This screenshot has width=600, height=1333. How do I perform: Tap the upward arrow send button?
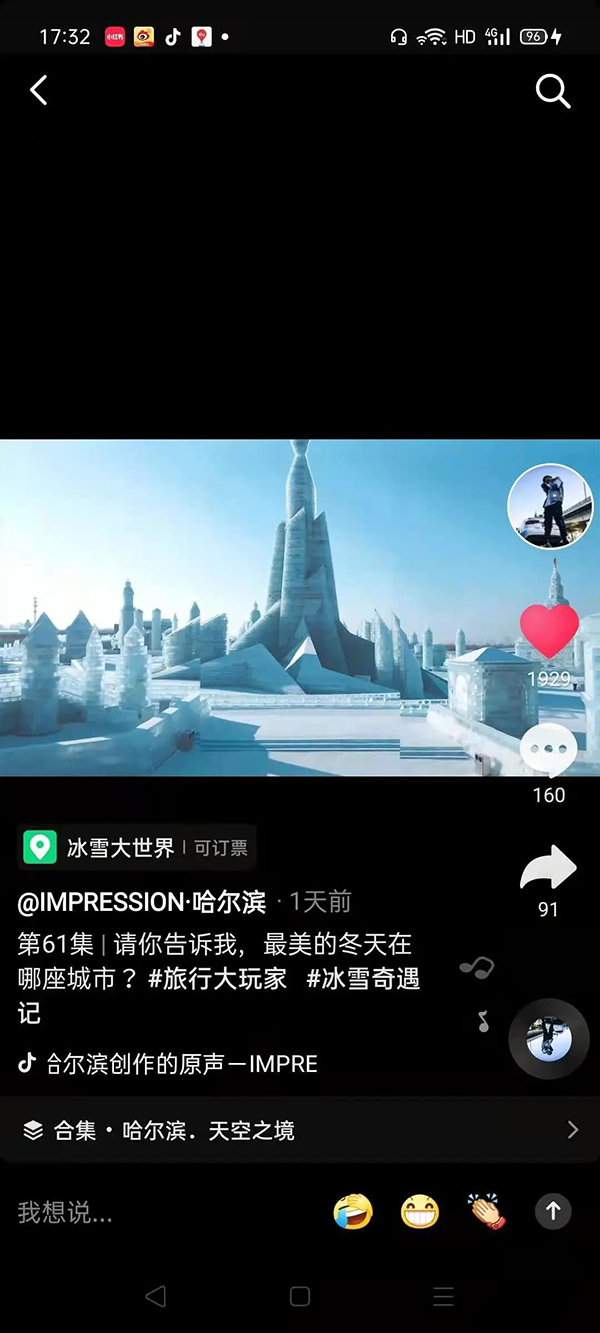553,1213
